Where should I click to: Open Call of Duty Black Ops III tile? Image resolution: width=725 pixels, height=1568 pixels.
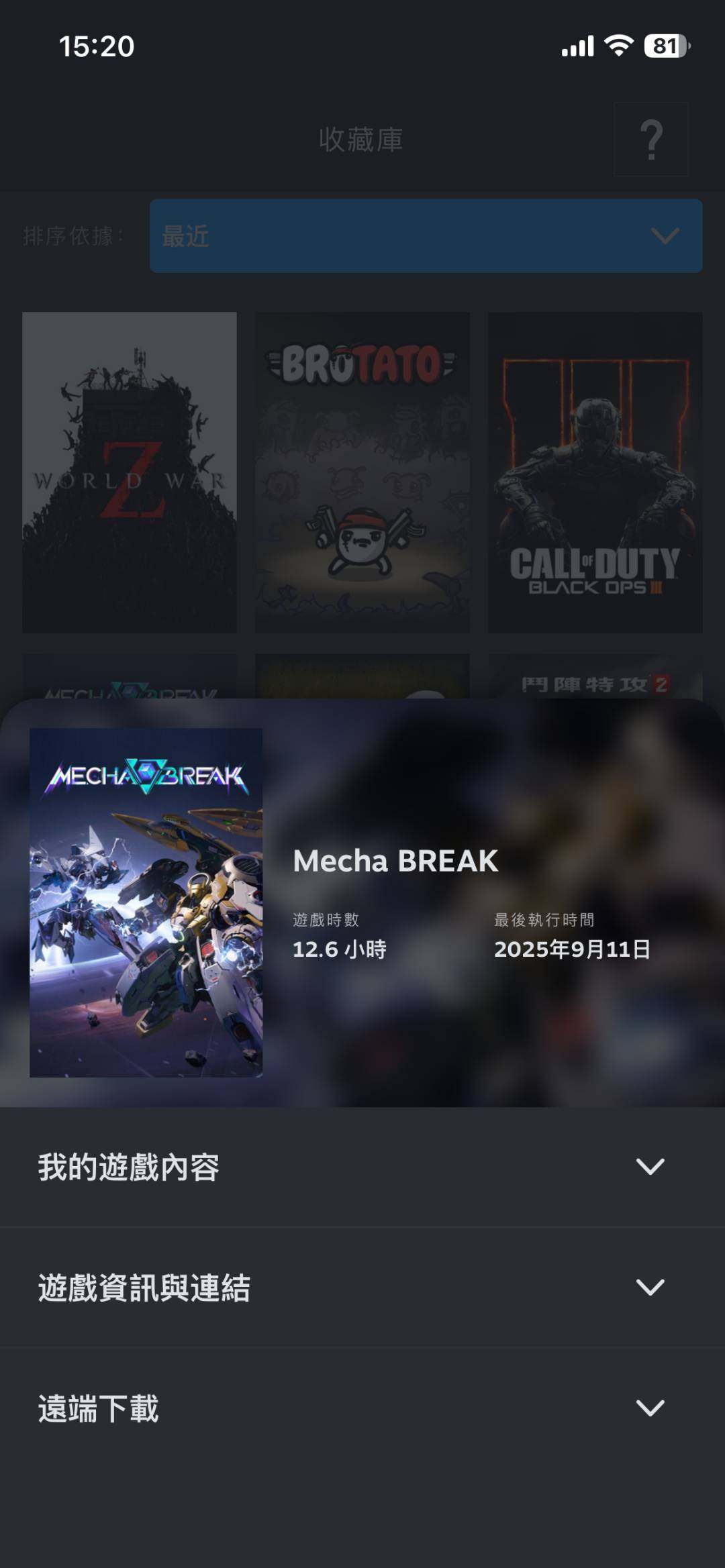click(595, 472)
